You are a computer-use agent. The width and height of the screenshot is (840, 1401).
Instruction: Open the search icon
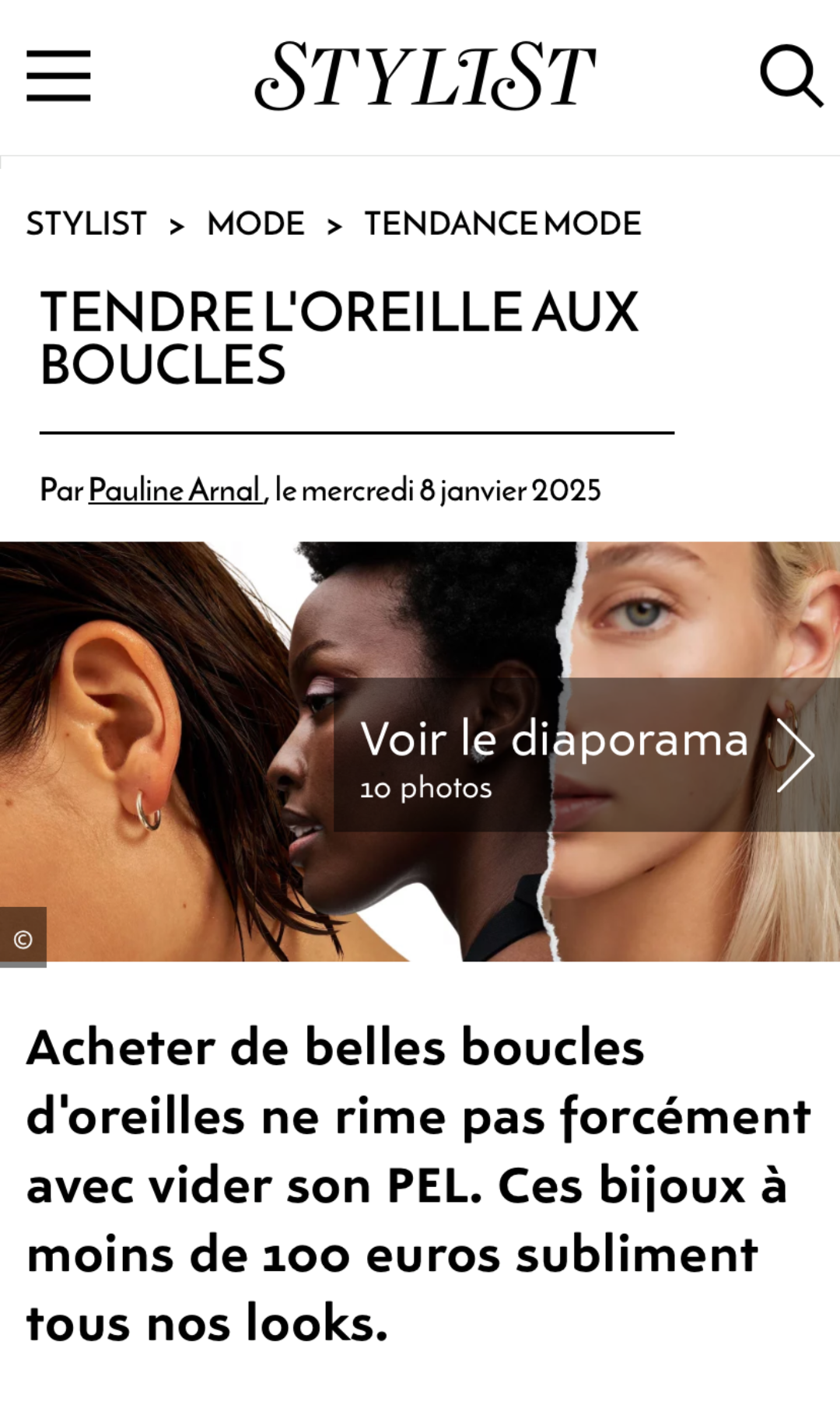[790, 75]
